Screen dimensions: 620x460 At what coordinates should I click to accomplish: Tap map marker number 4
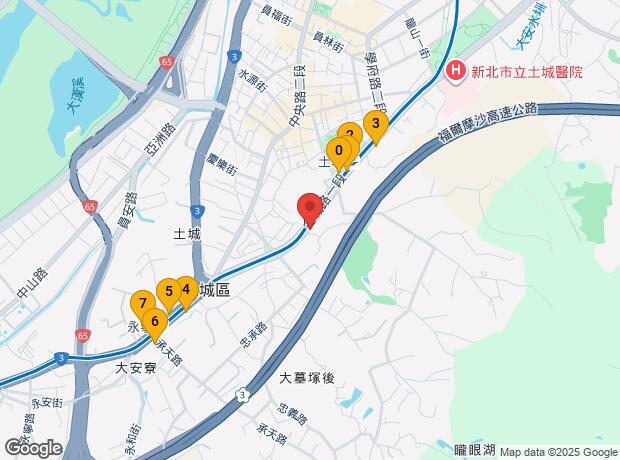pos(185,289)
